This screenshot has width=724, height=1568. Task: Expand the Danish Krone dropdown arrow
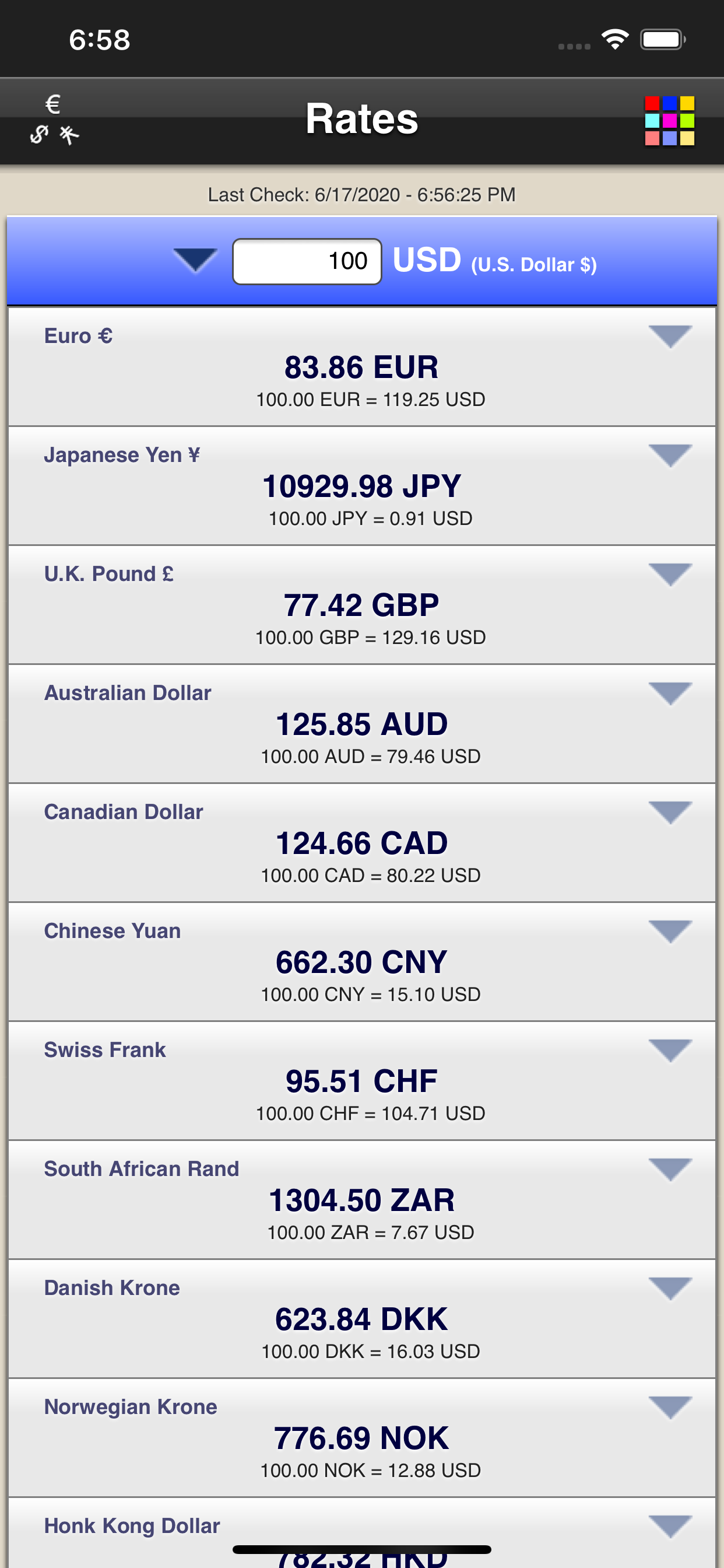(x=670, y=1289)
